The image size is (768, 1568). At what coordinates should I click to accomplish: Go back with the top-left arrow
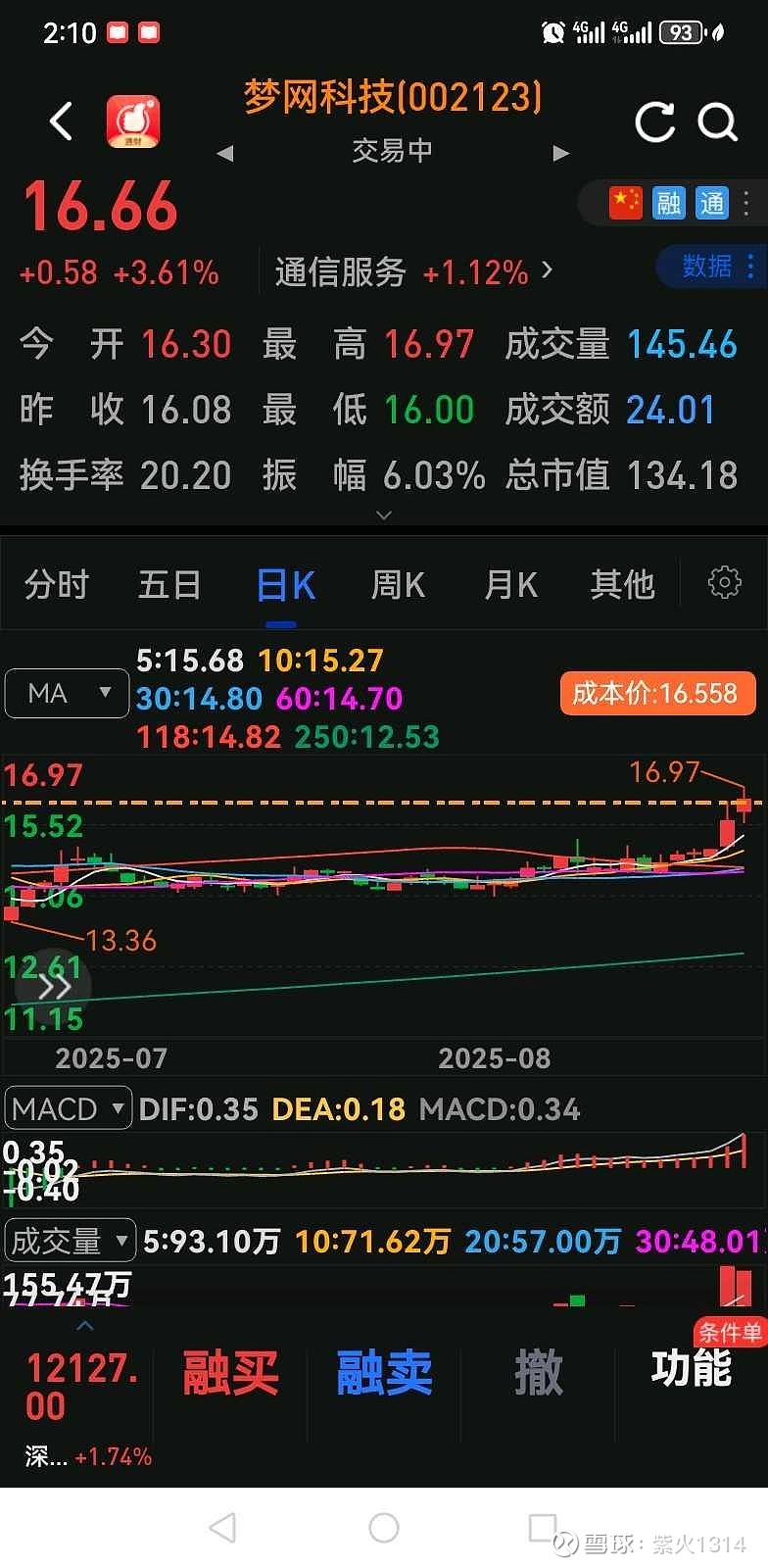tap(61, 122)
